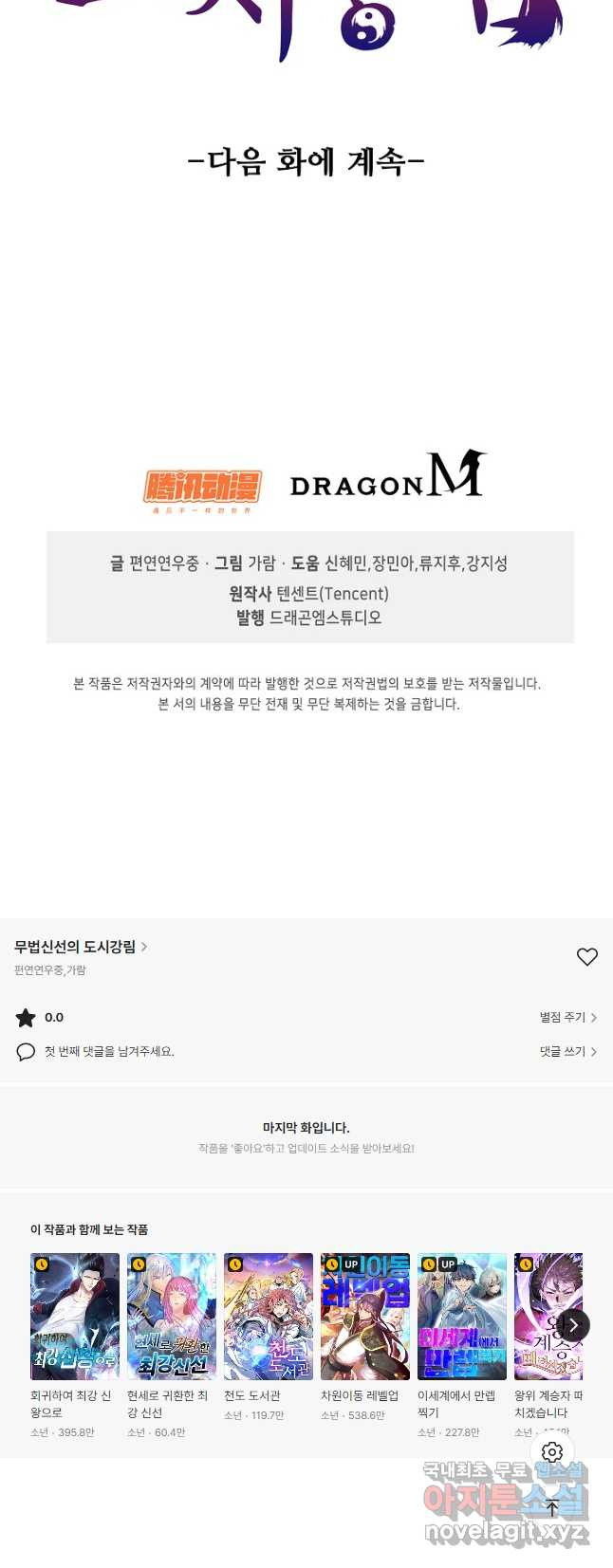Open the 천도 도서관 card
613x1568 pixels.
[x=269, y=1317]
